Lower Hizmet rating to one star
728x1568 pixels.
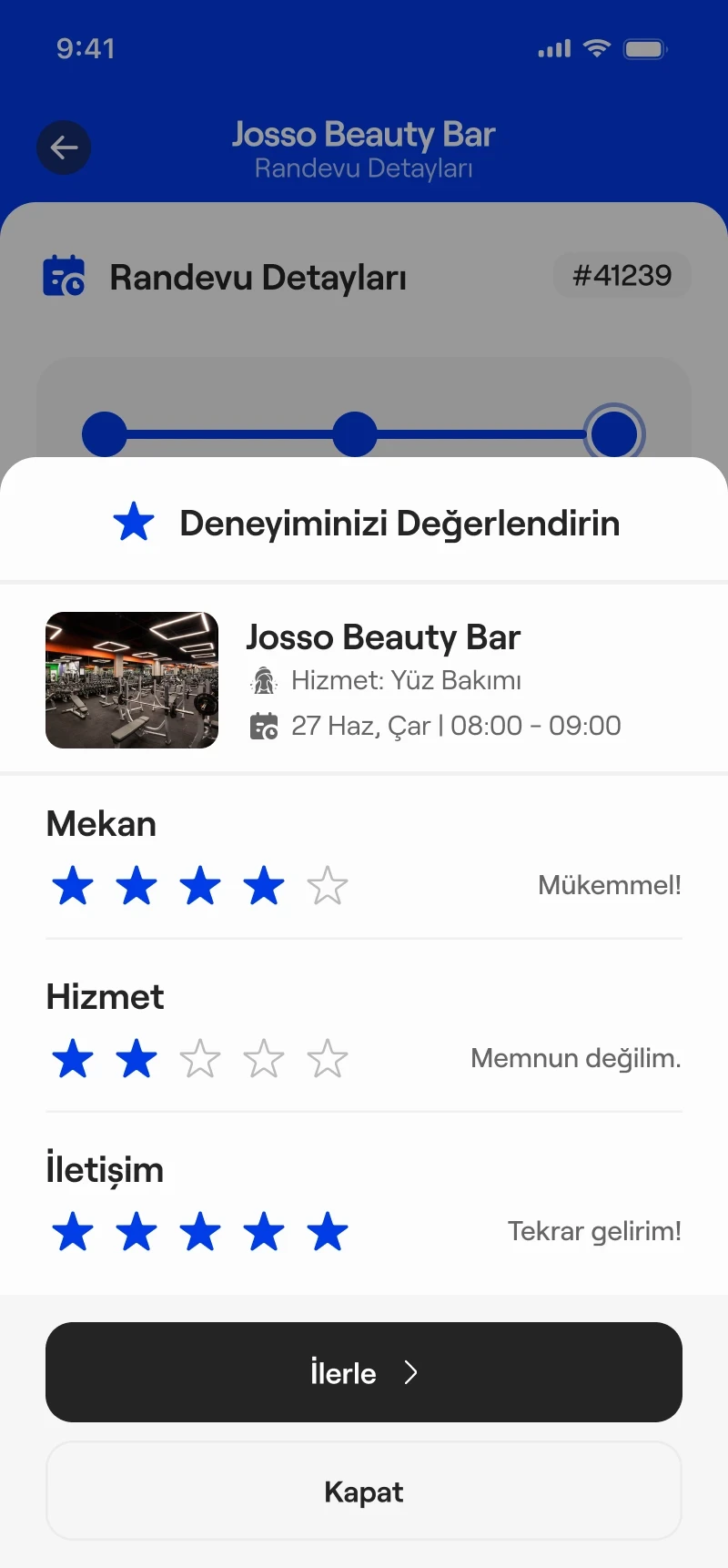pyautogui.click(x=73, y=1058)
